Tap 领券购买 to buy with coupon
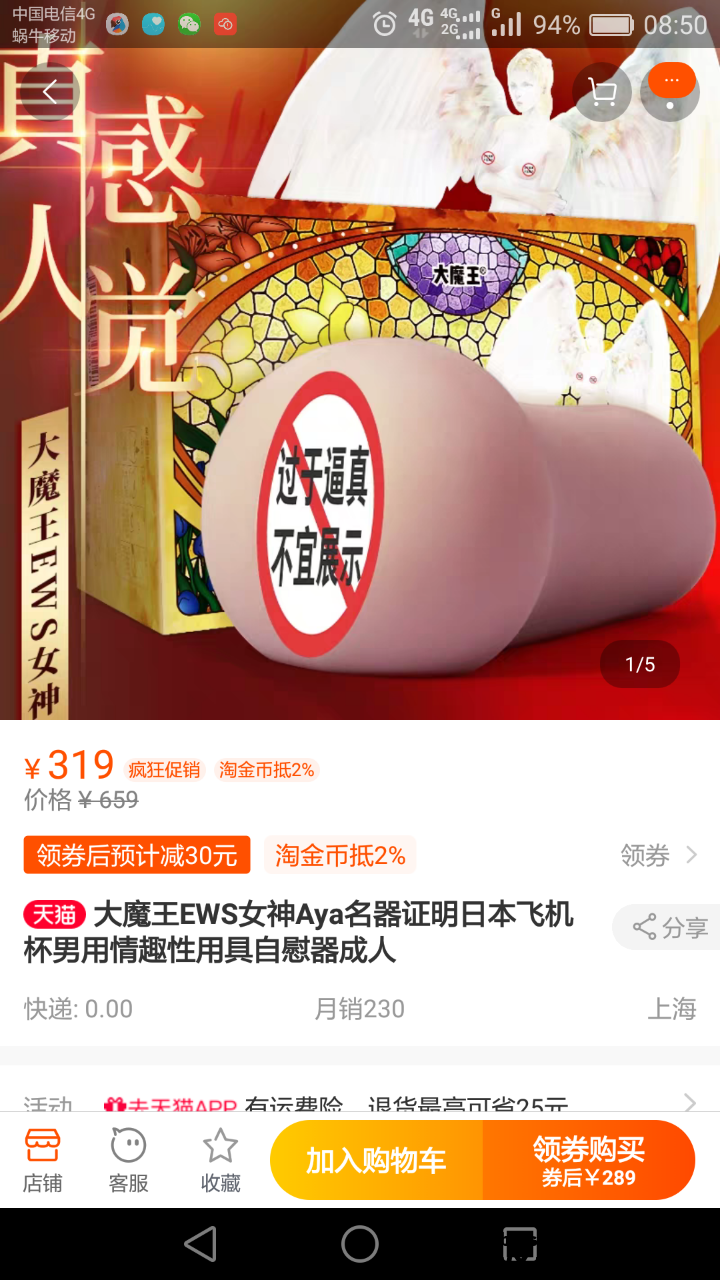Image resolution: width=720 pixels, height=1280 pixels. [x=588, y=1160]
